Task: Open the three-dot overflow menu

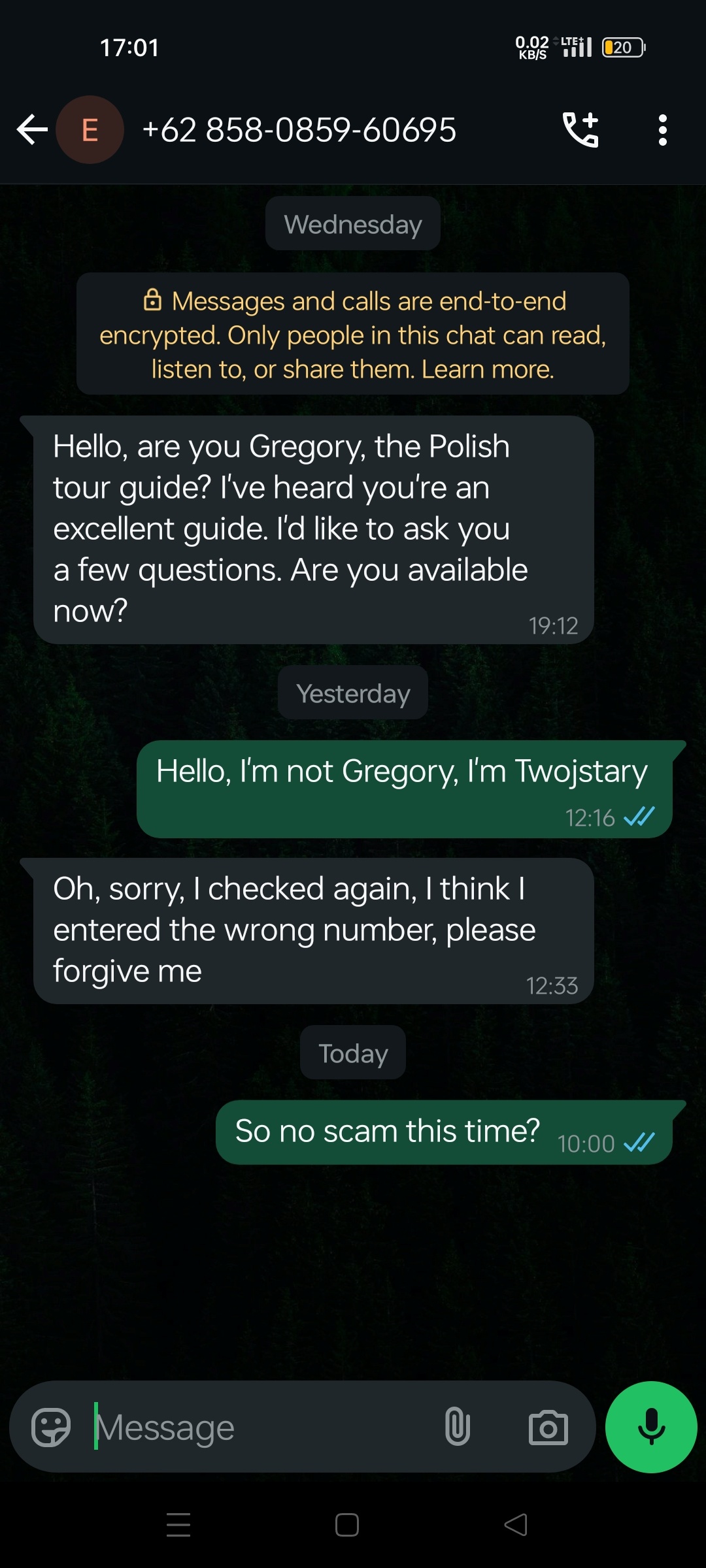Action: (662, 129)
